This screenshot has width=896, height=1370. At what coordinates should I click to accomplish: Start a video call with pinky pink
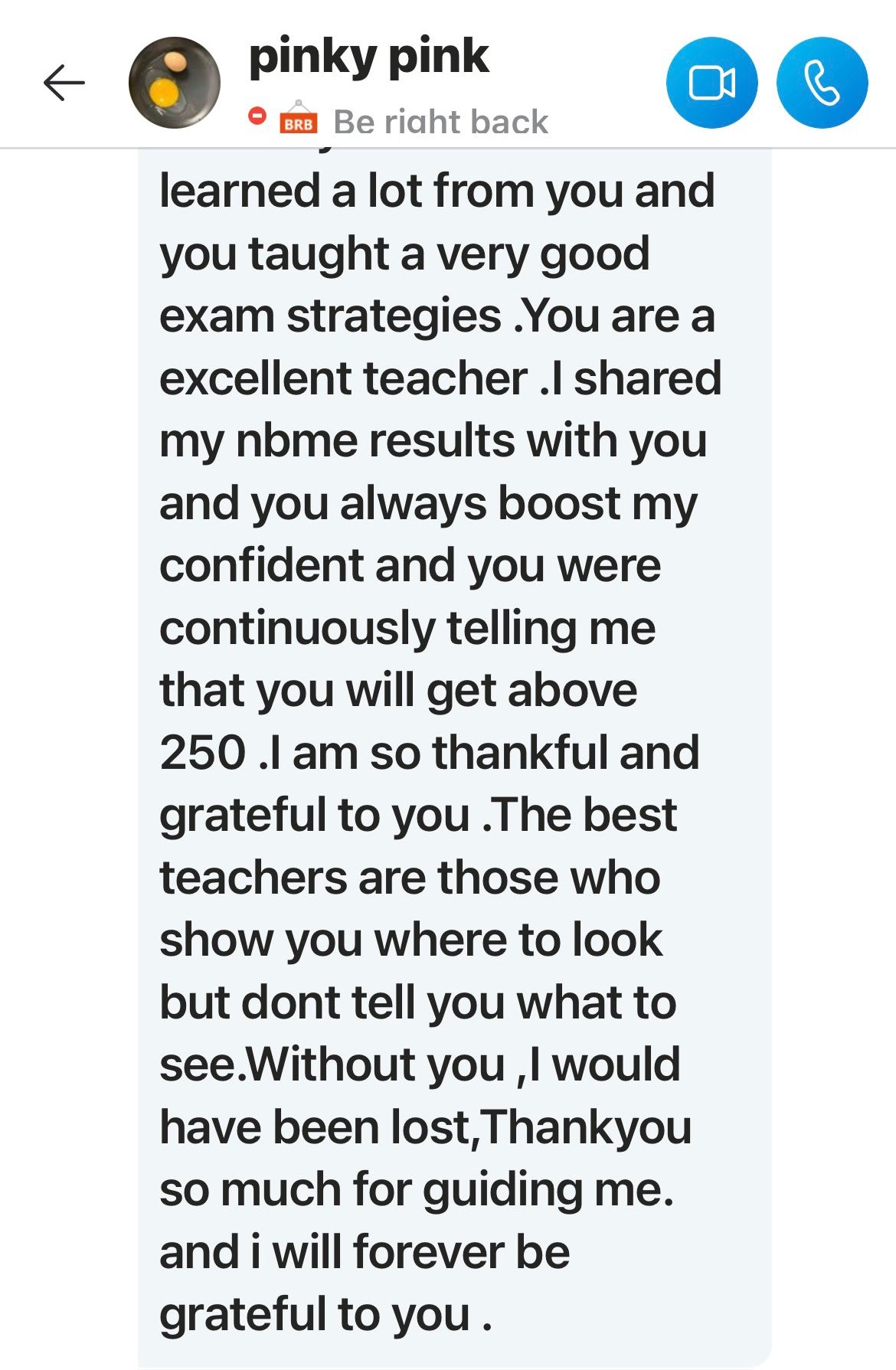[x=711, y=83]
